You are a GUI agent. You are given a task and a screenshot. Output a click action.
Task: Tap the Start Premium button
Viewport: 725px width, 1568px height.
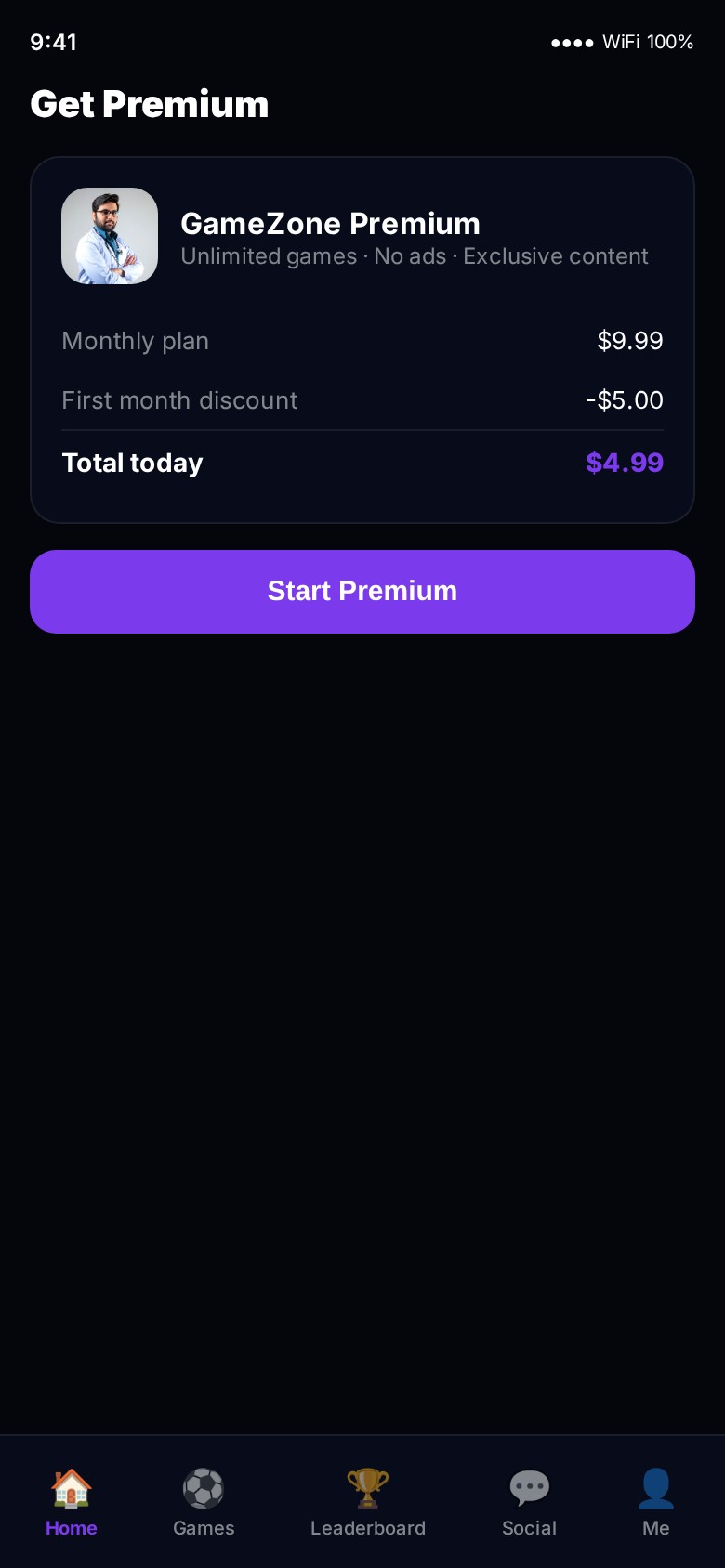pos(362,592)
